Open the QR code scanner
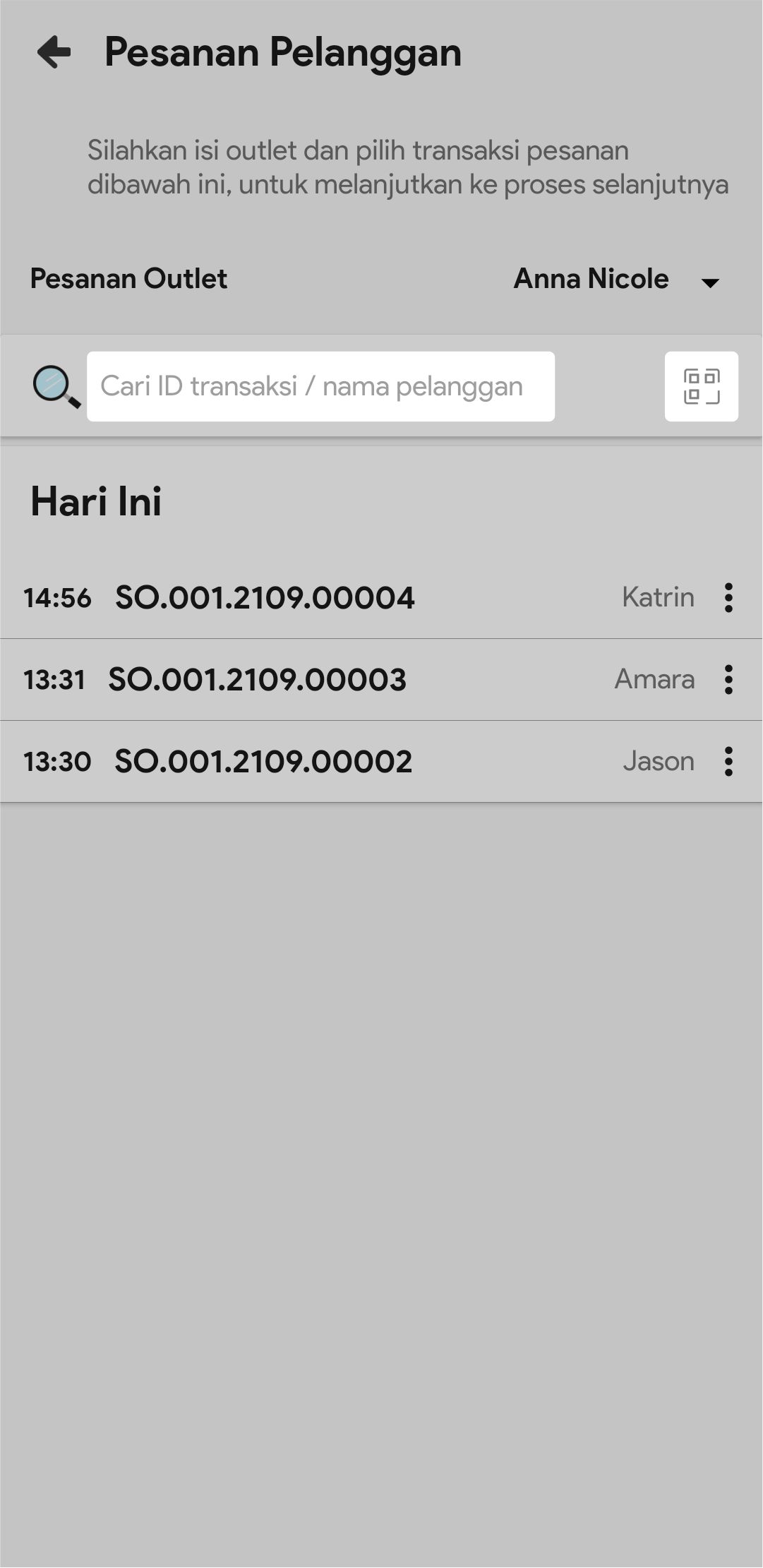The height and width of the screenshot is (1568, 763). pos(701,386)
